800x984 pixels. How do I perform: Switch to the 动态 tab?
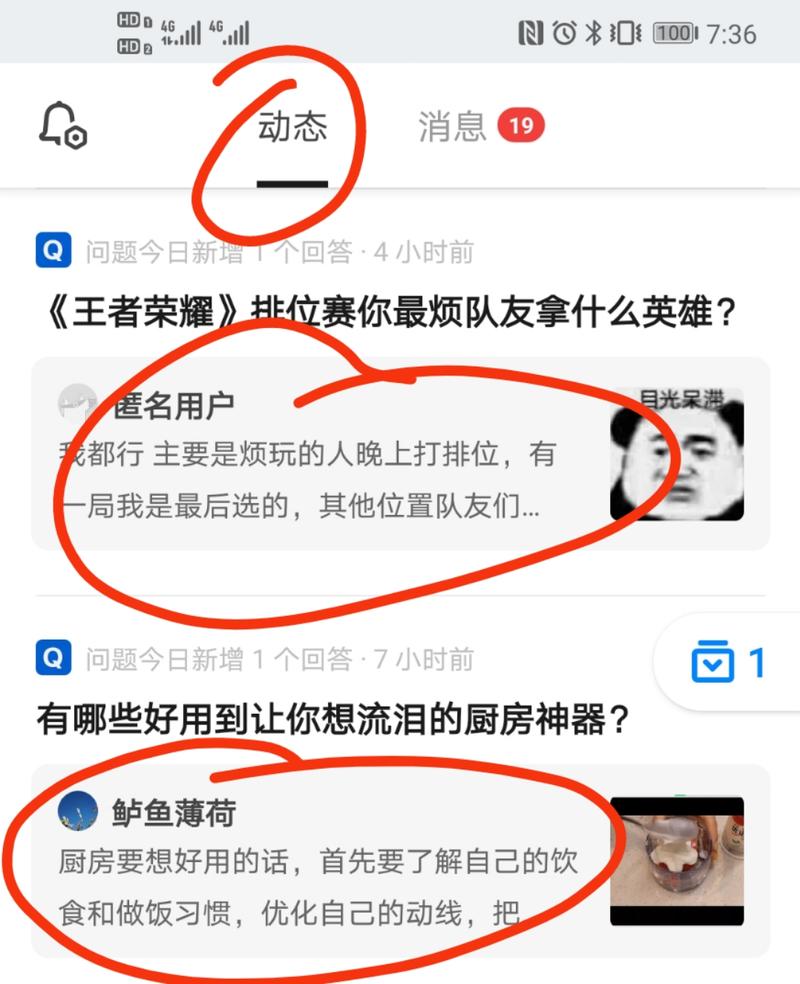coord(294,128)
